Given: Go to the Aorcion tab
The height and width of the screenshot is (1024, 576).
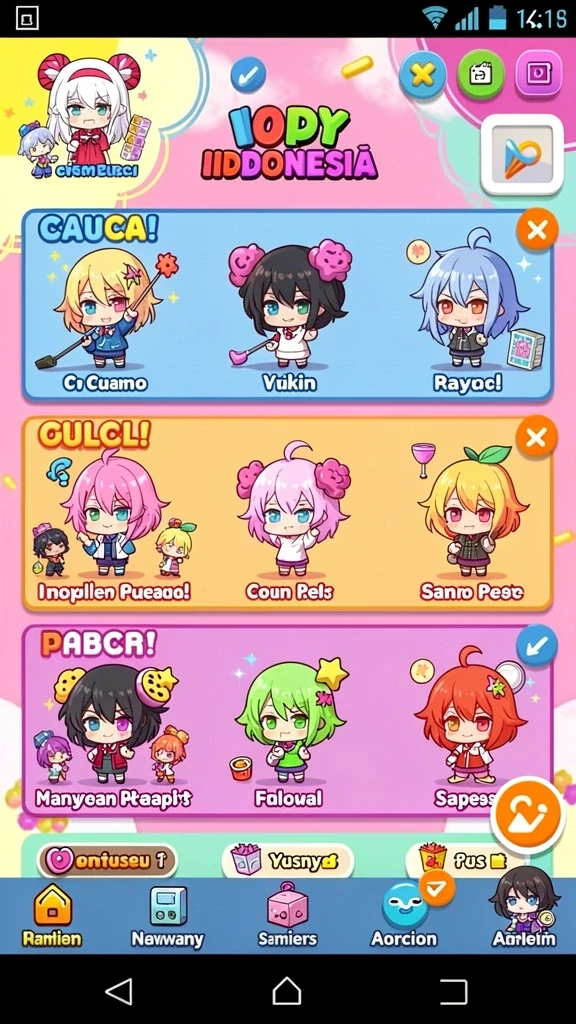Looking at the screenshot, I should click(x=404, y=916).
